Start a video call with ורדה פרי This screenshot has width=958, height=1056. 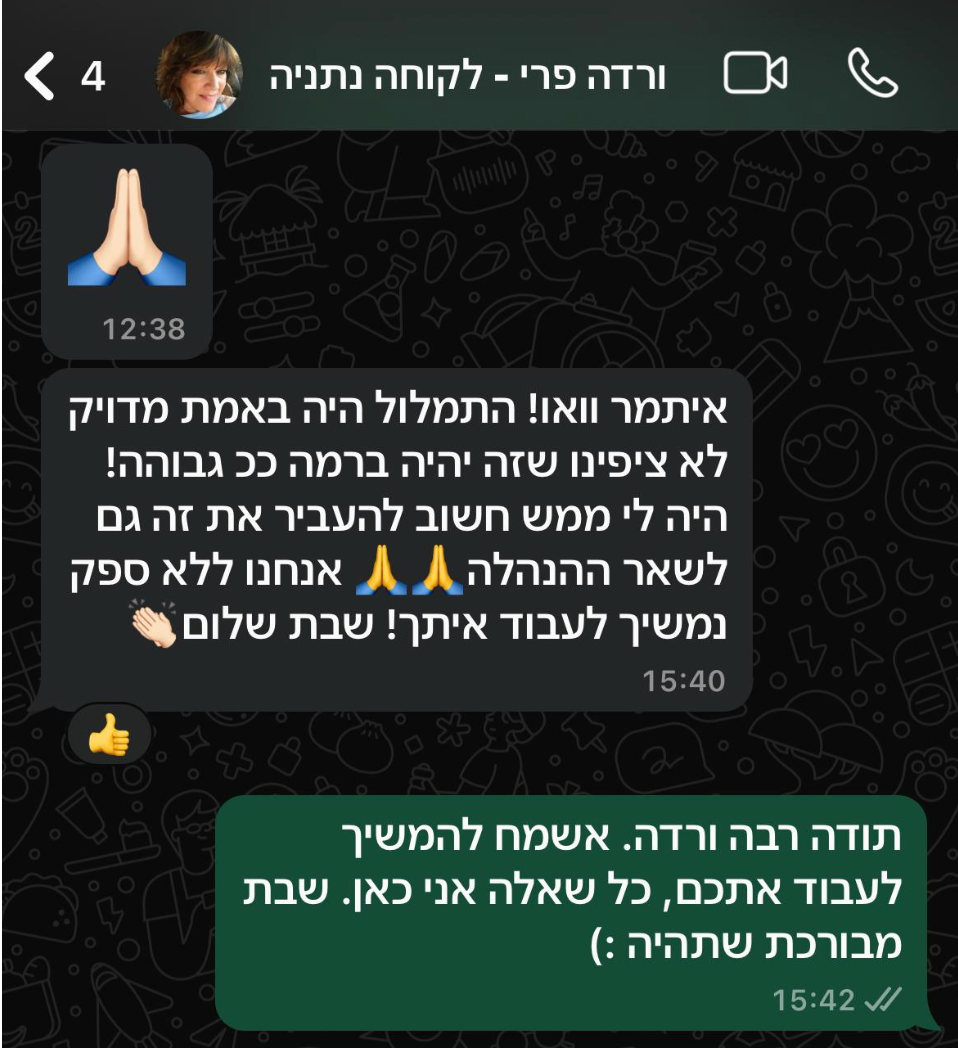[755, 75]
